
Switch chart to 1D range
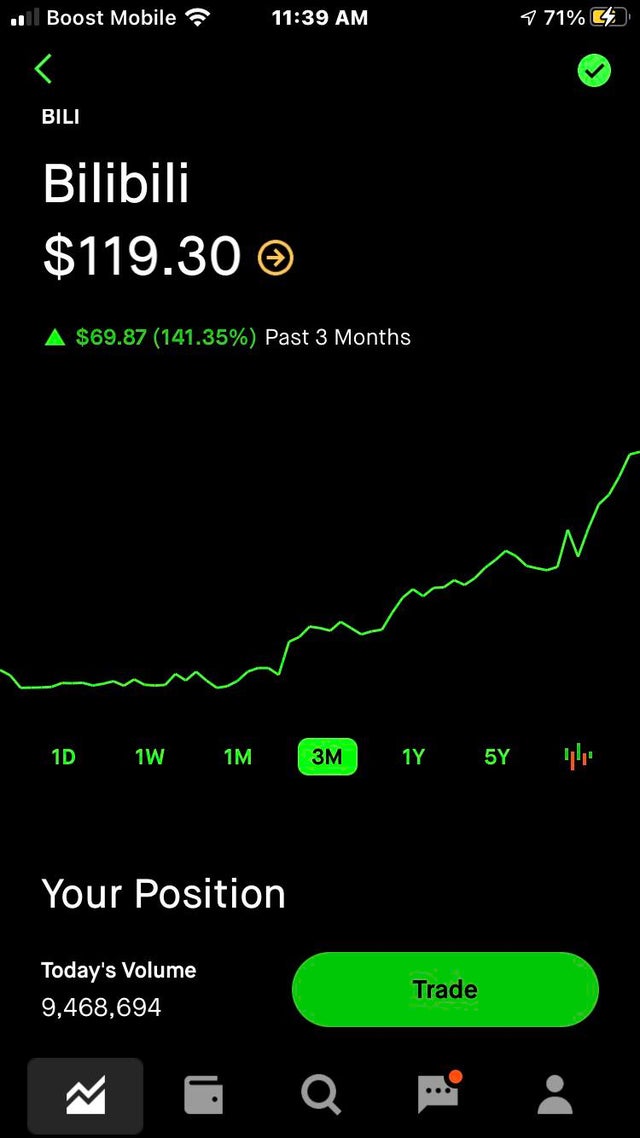63,757
